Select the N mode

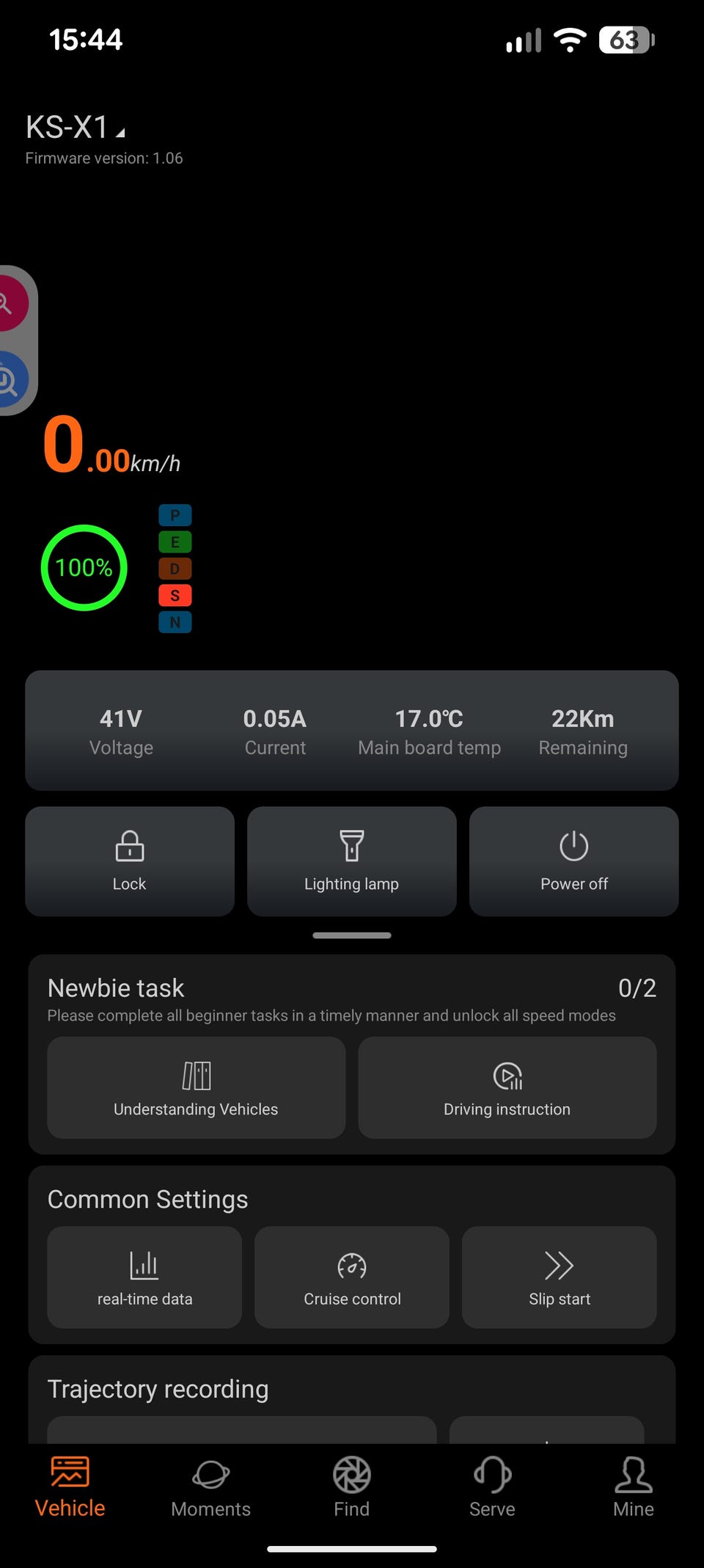tap(175, 622)
